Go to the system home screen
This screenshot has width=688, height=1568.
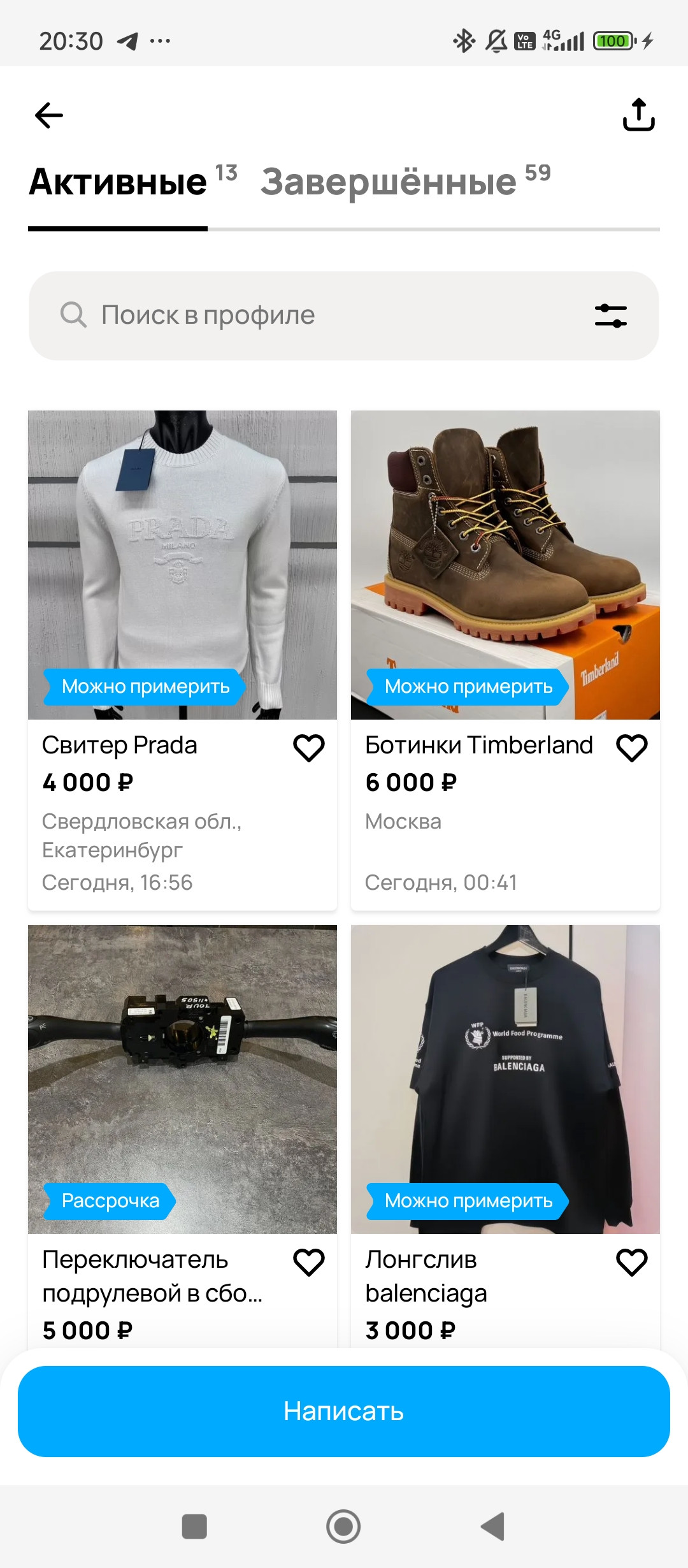tap(343, 1527)
